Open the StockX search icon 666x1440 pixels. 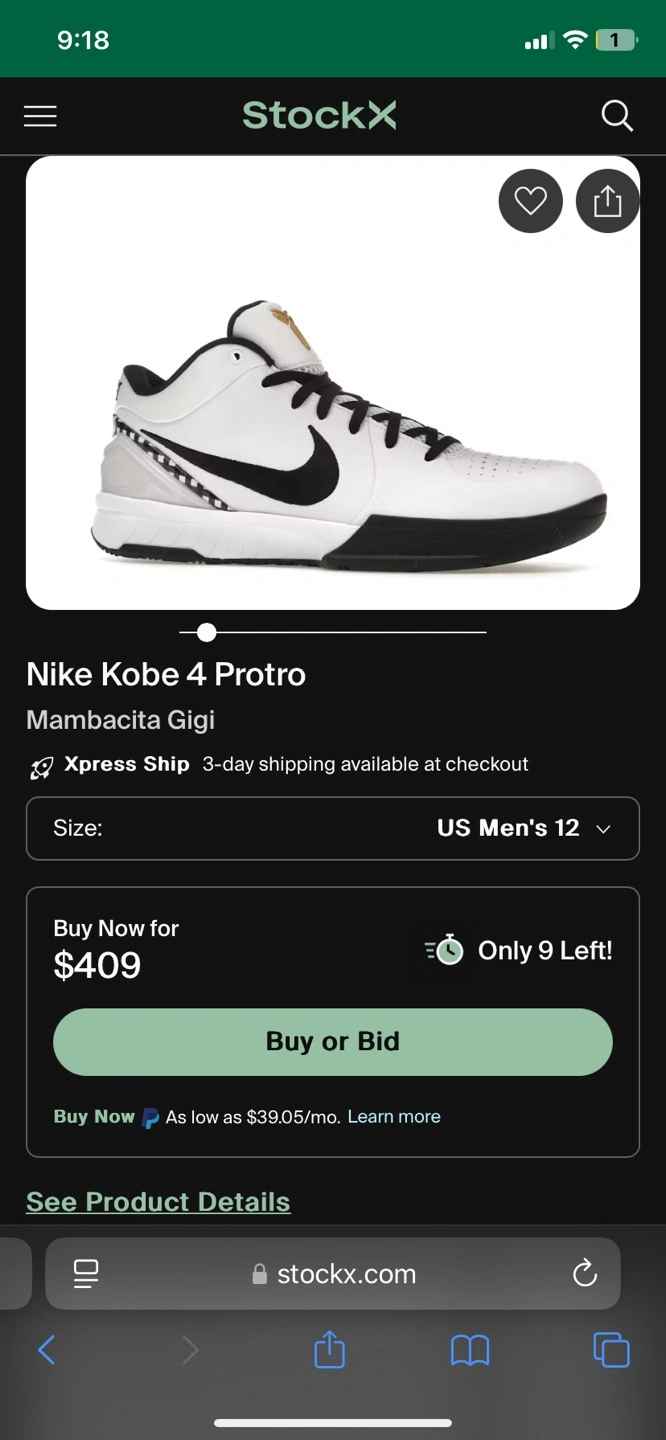tap(617, 116)
